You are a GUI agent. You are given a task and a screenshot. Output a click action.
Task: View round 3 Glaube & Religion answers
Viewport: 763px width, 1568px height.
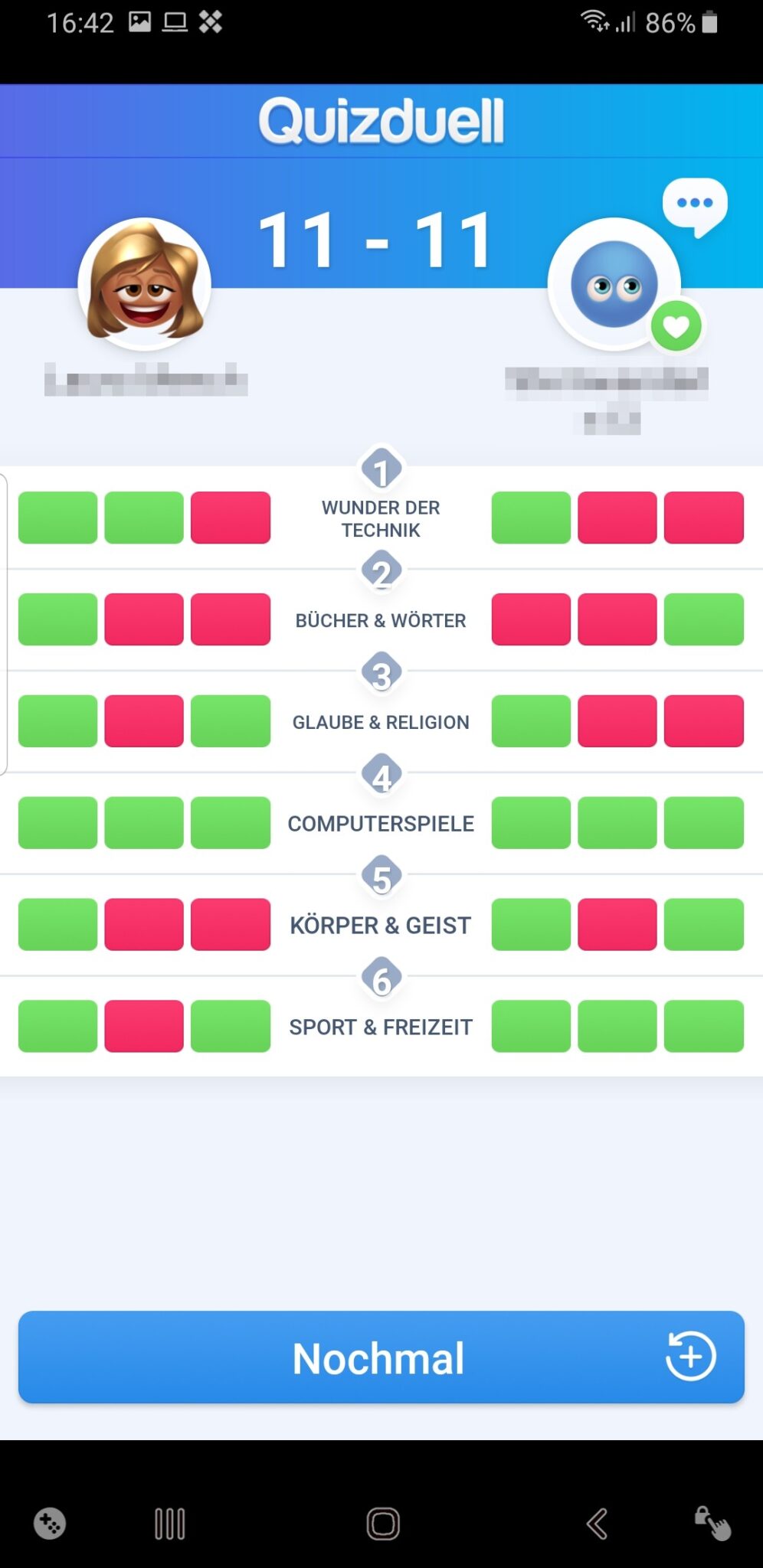pyautogui.click(x=381, y=722)
